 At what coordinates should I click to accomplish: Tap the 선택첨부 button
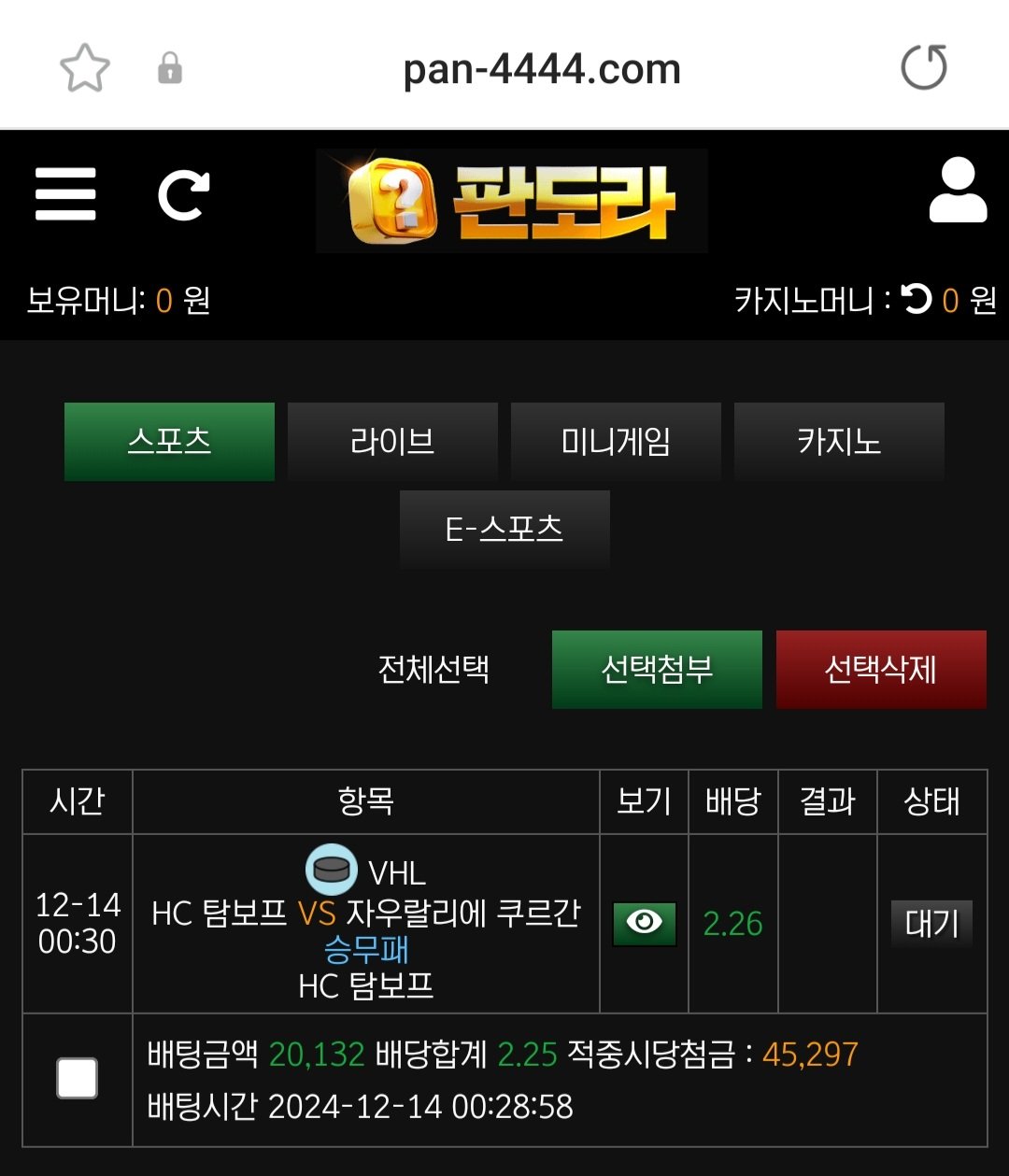pos(657,670)
